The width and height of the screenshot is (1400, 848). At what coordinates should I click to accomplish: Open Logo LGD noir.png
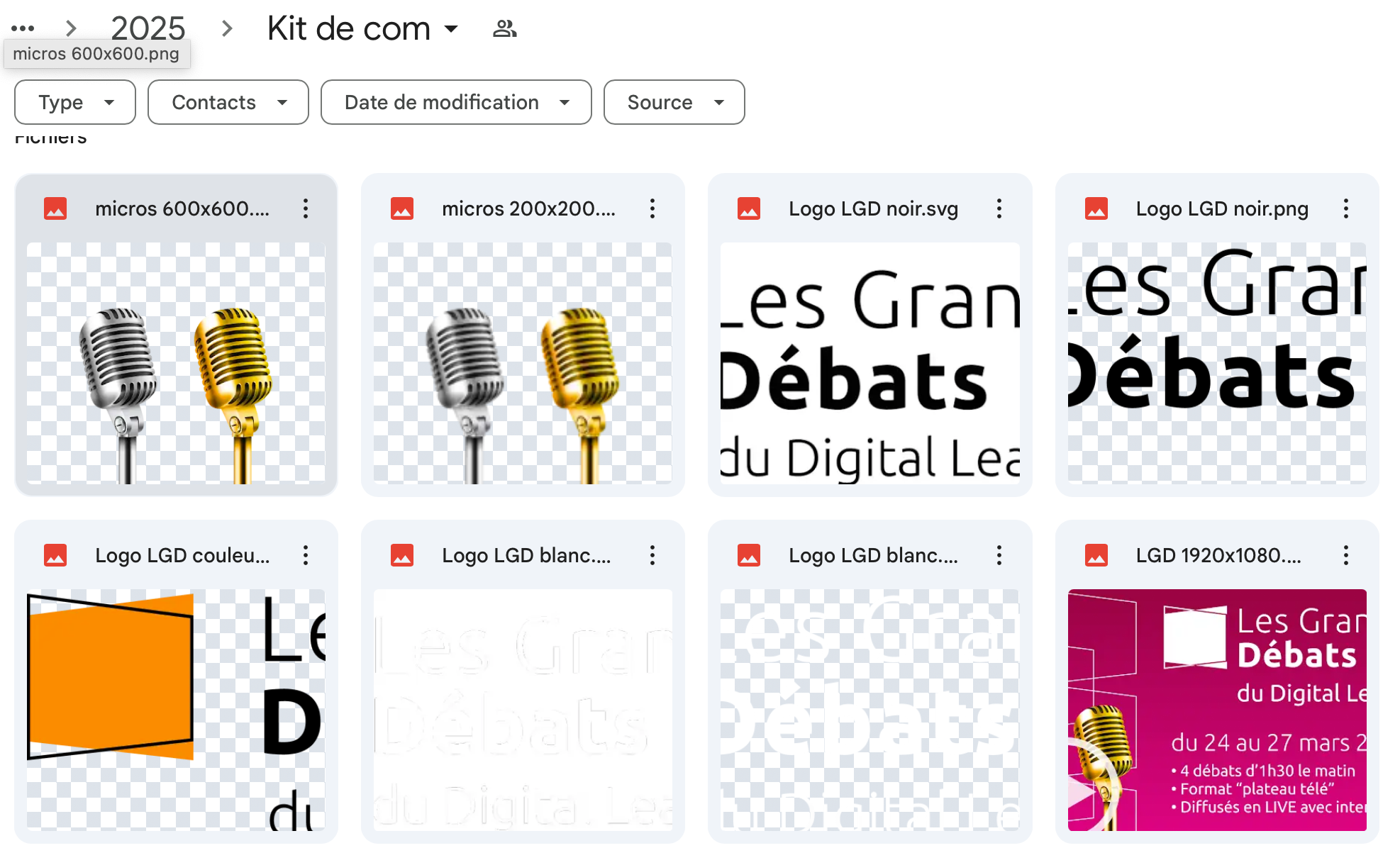(1216, 363)
